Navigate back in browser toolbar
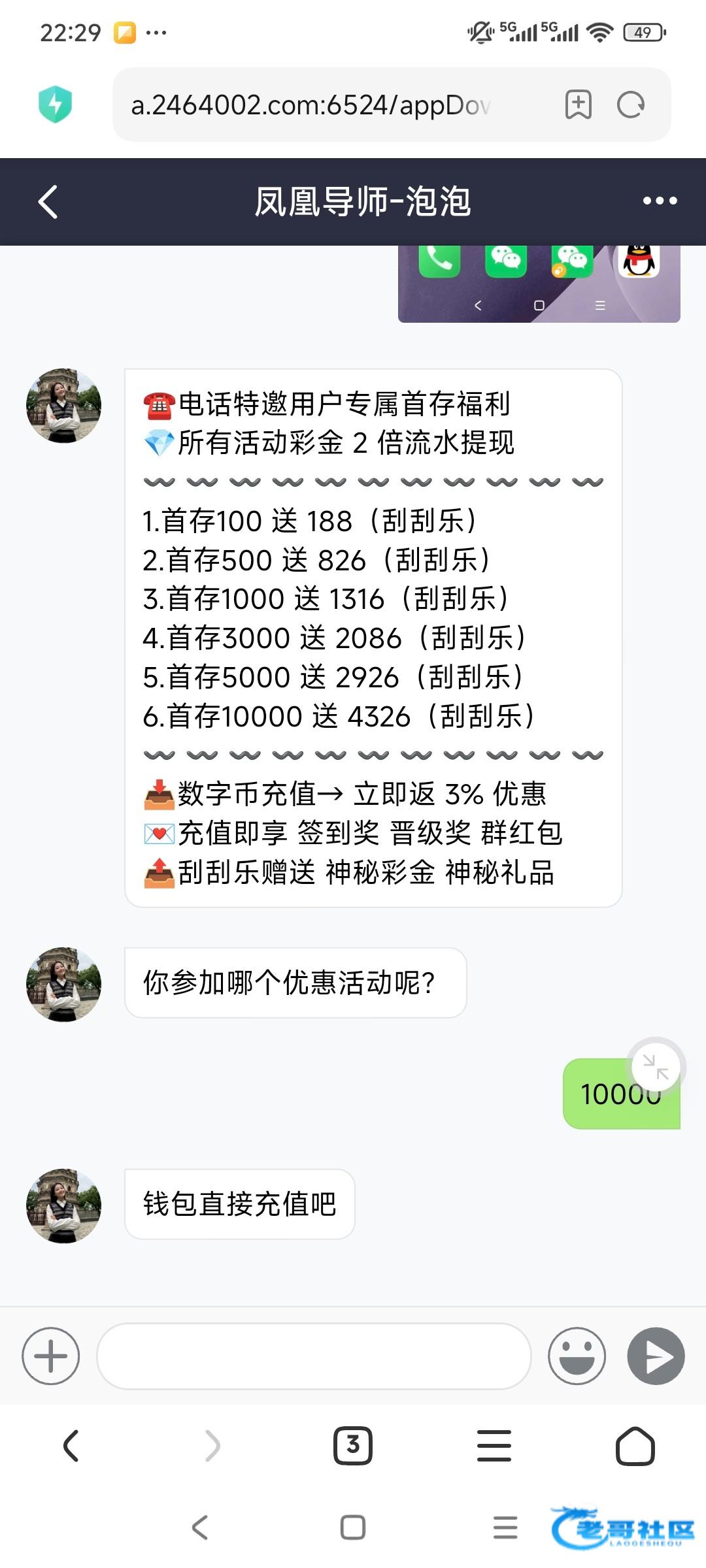Image resolution: width=706 pixels, height=1568 pixels. point(71,1445)
